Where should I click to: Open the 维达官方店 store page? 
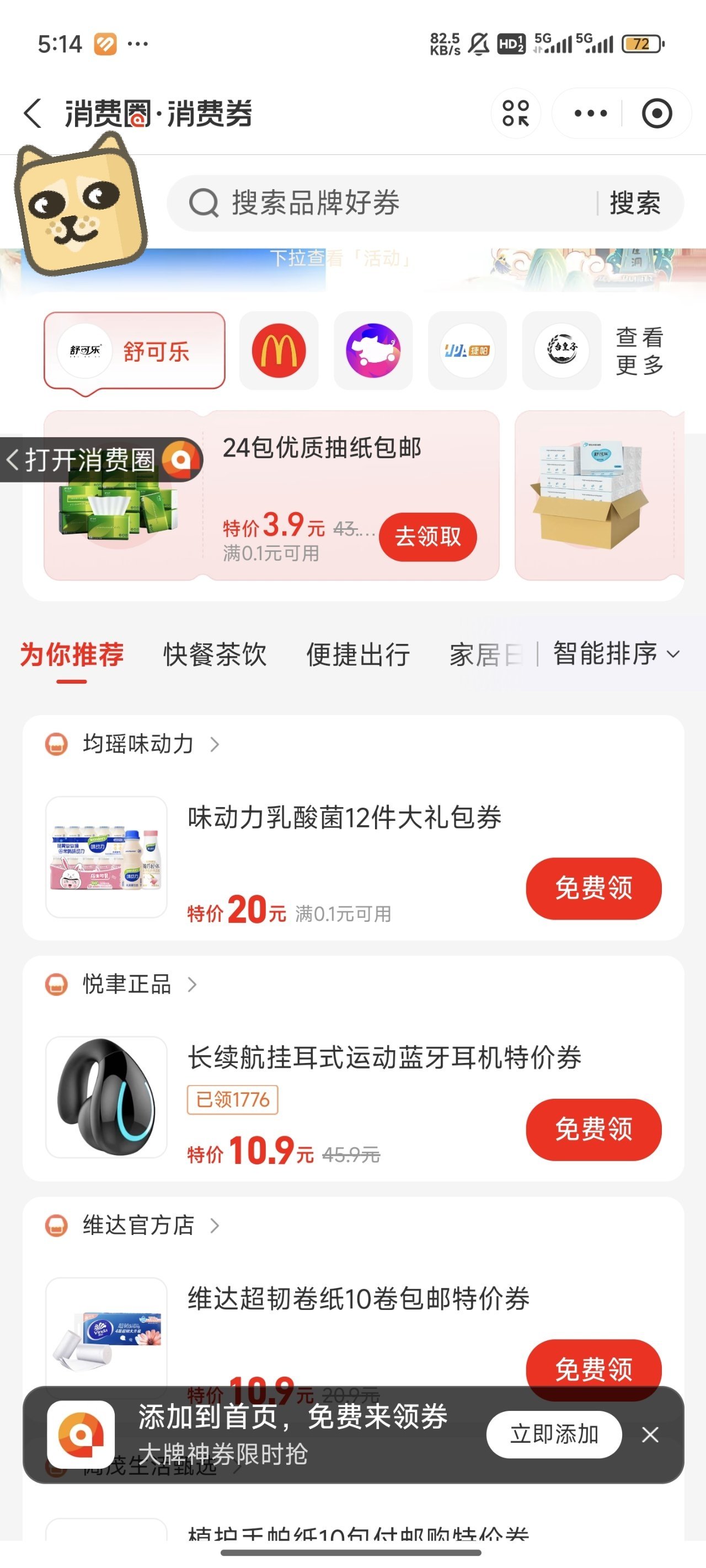click(x=139, y=1225)
